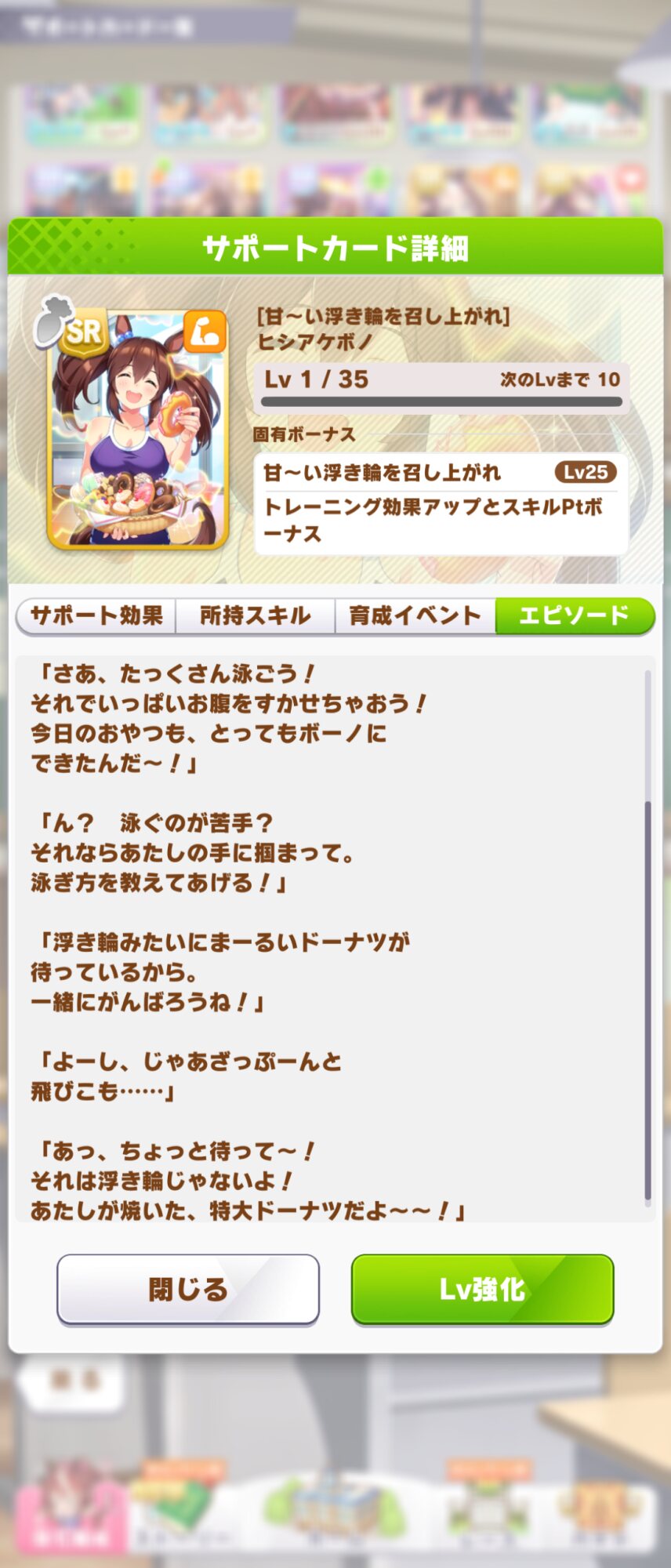Select the 育成イベント tab
Image resolution: width=671 pixels, height=1568 pixels.
(x=415, y=615)
